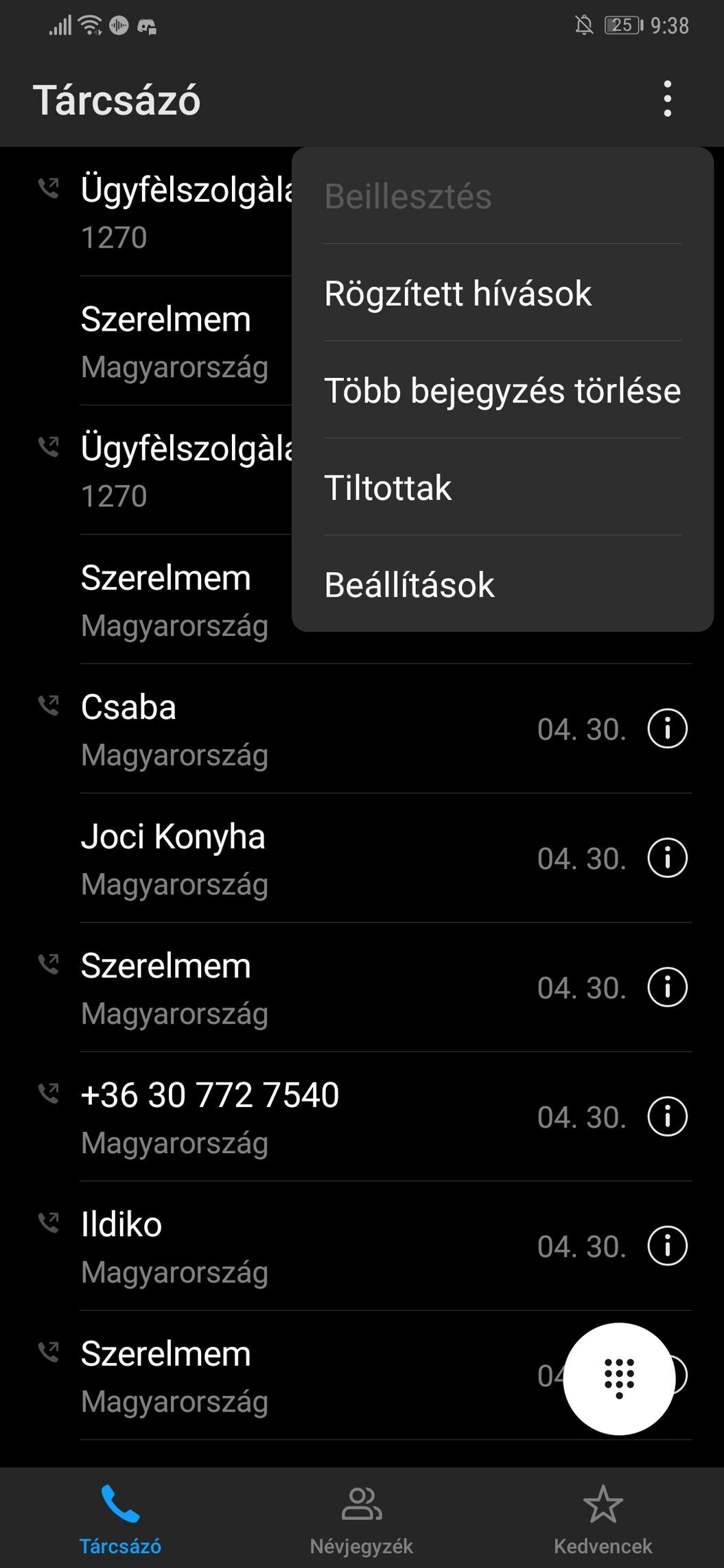Open the dial pad floating button

click(619, 1379)
